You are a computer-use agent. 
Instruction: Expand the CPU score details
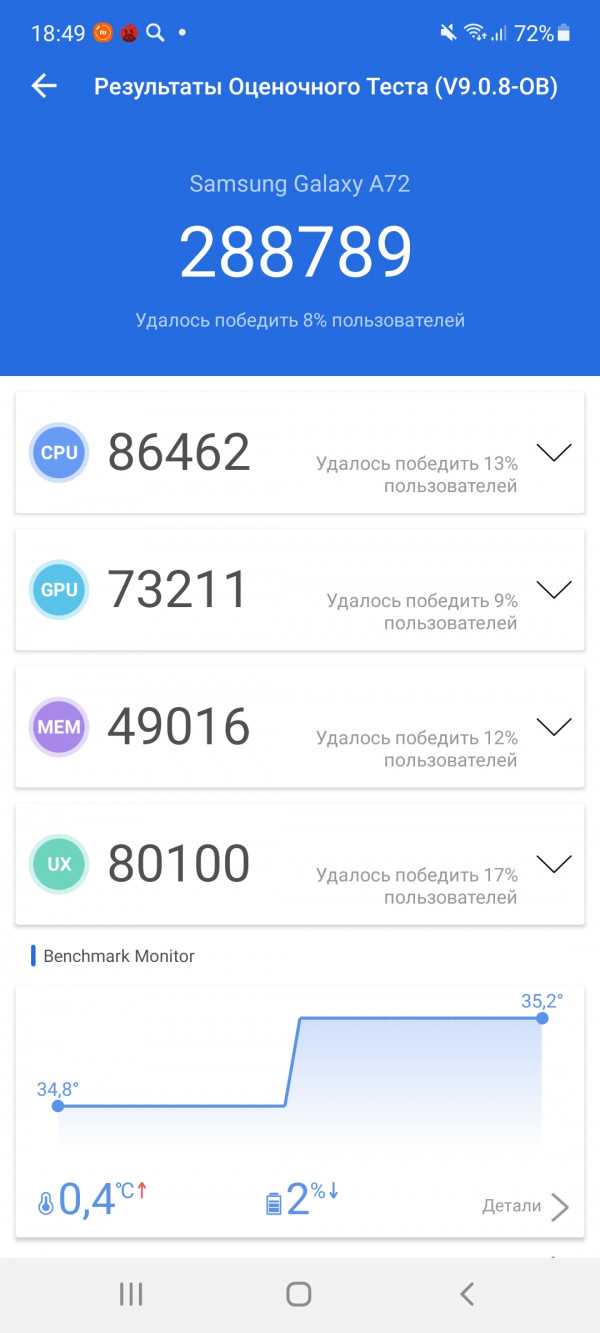(553, 452)
